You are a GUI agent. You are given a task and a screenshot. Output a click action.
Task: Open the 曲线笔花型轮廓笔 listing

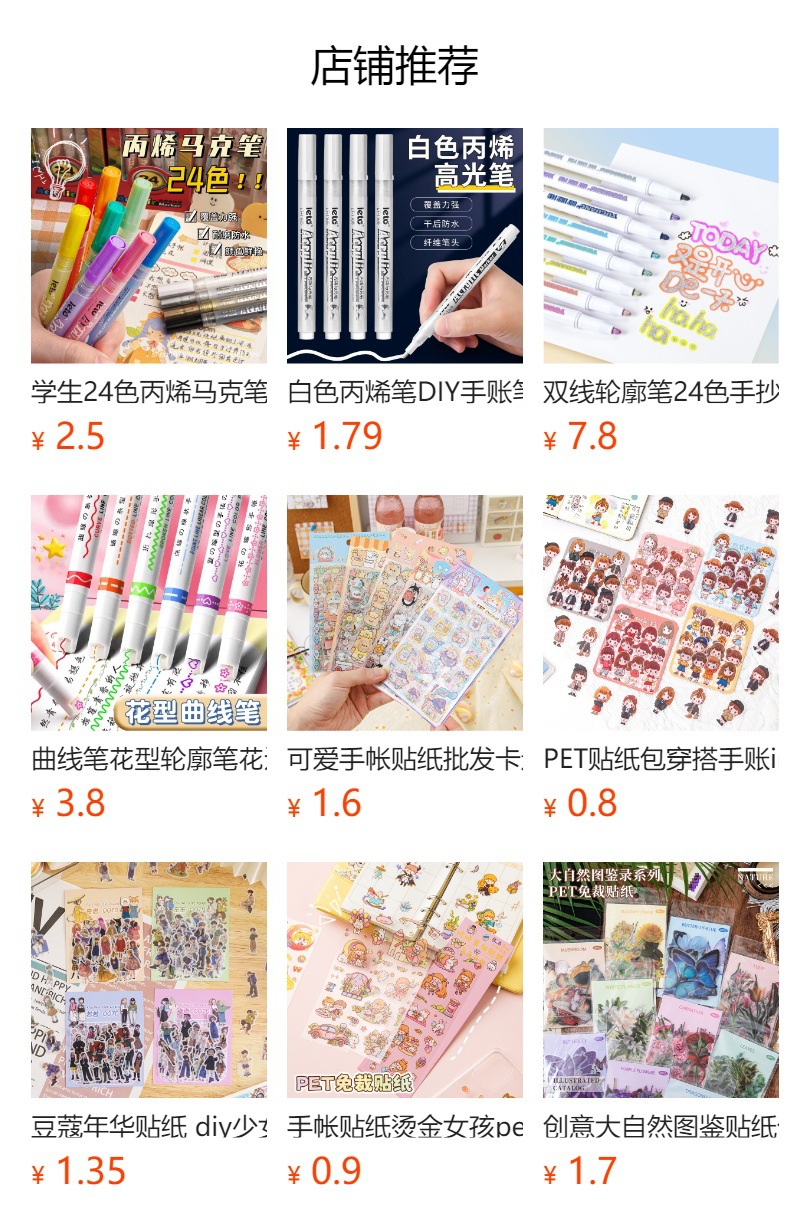click(x=149, y=613)
